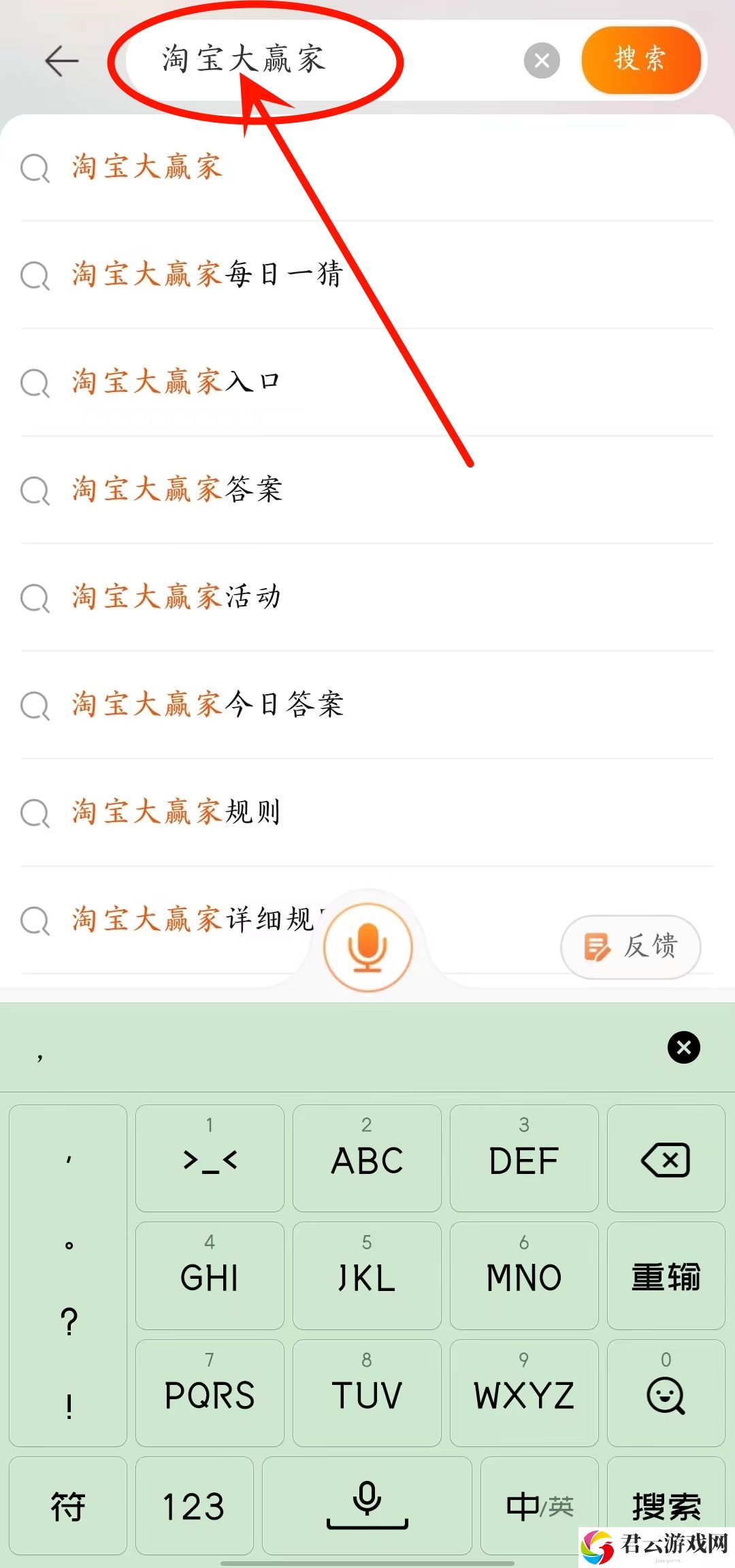Choose the suggestion 淘宝大赢家答案

(x=367, y=489)
